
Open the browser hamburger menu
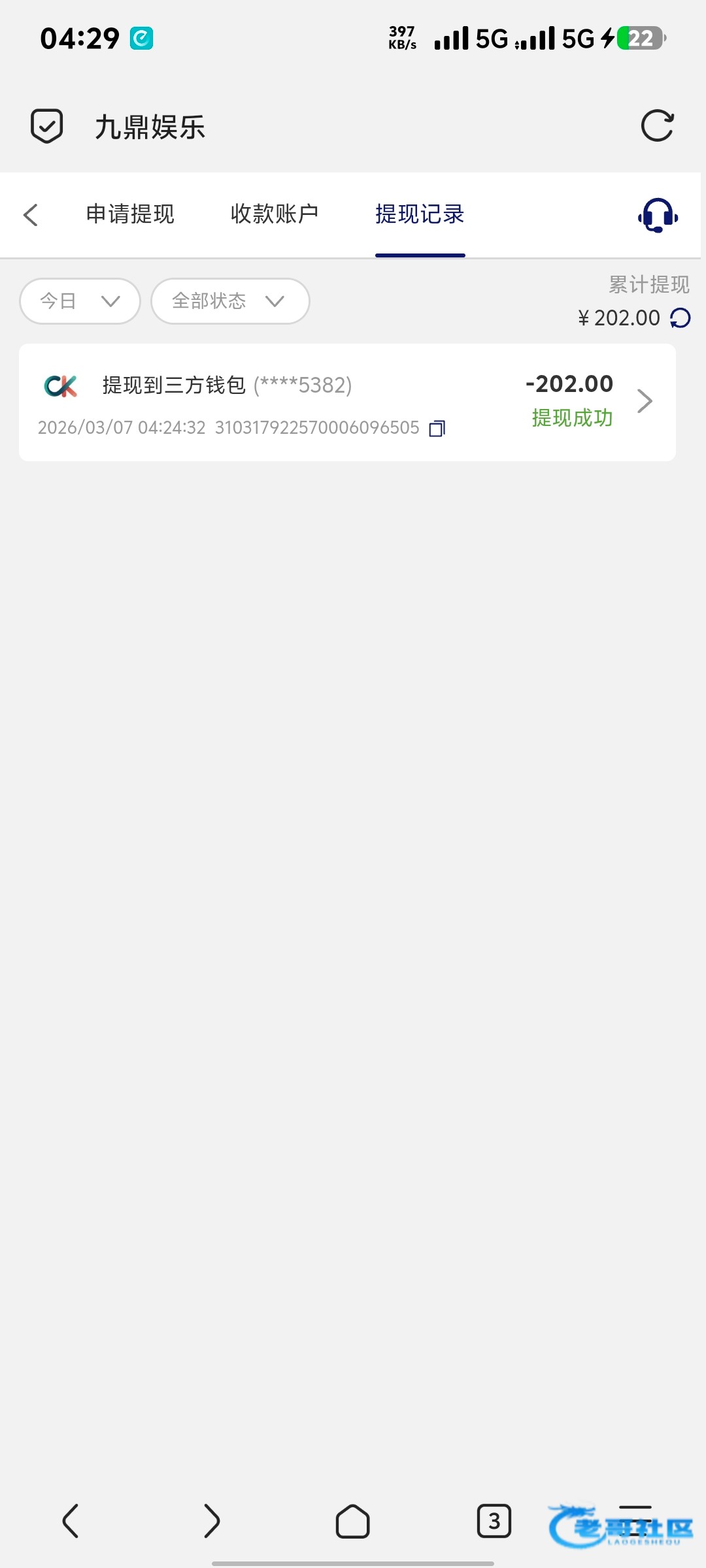coord(635,1521)
